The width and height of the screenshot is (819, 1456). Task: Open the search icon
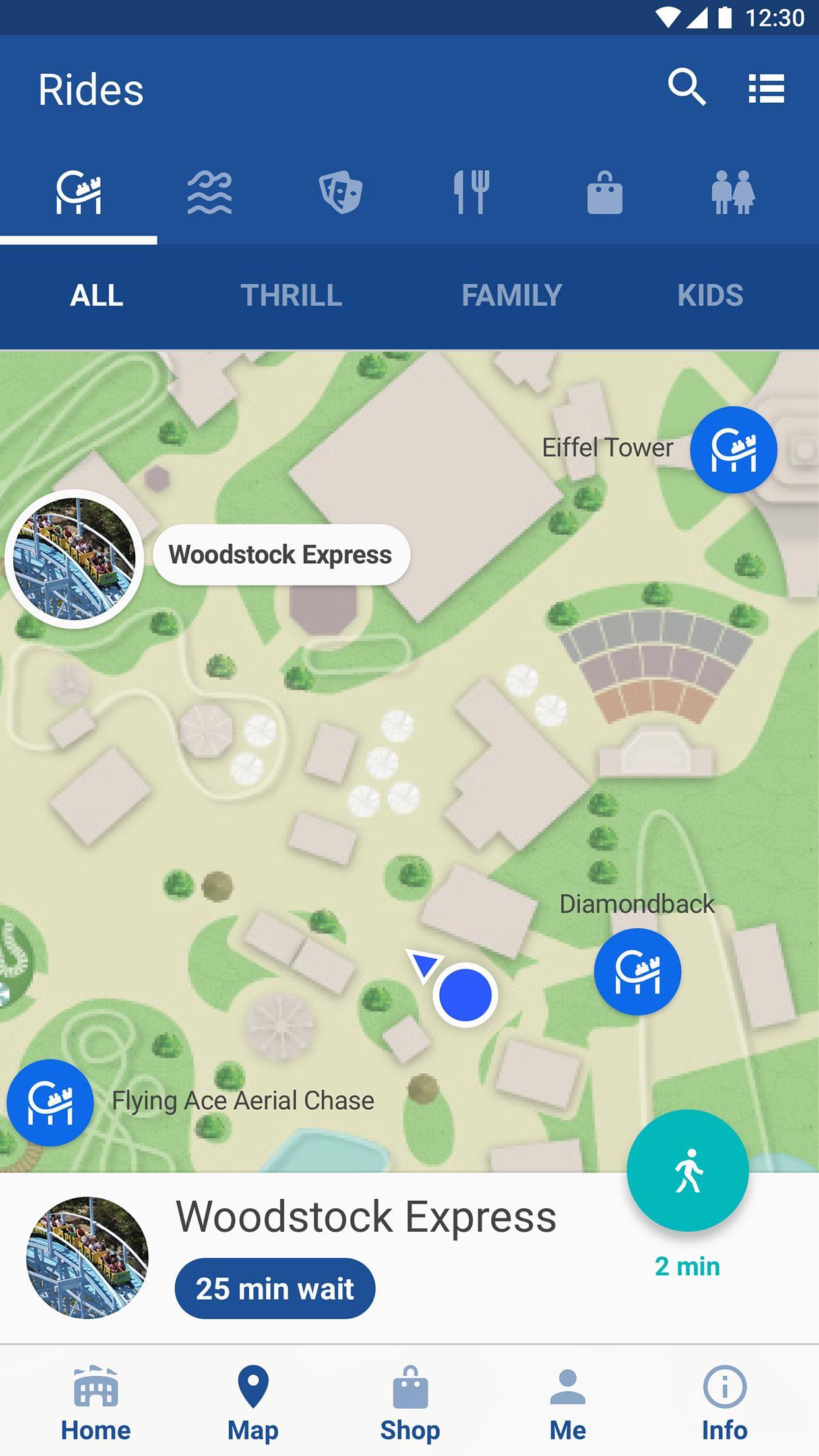point(686,87)
